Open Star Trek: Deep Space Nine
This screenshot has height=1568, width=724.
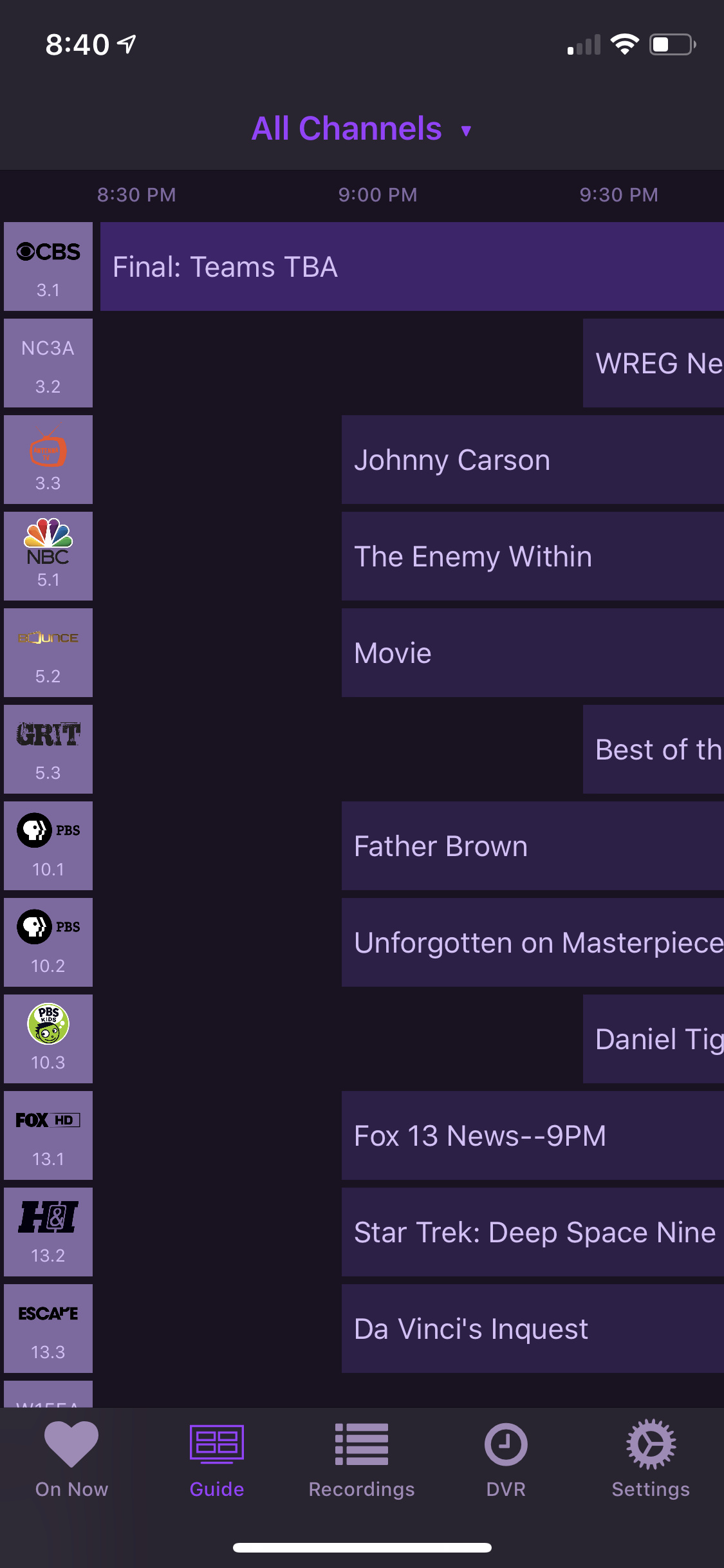[532, 1232]
